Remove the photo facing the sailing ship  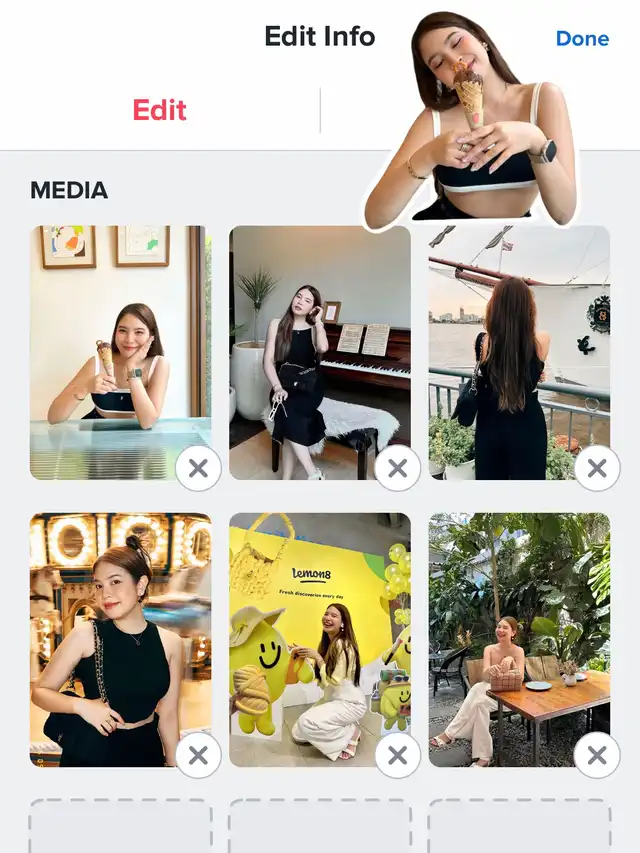597,468
